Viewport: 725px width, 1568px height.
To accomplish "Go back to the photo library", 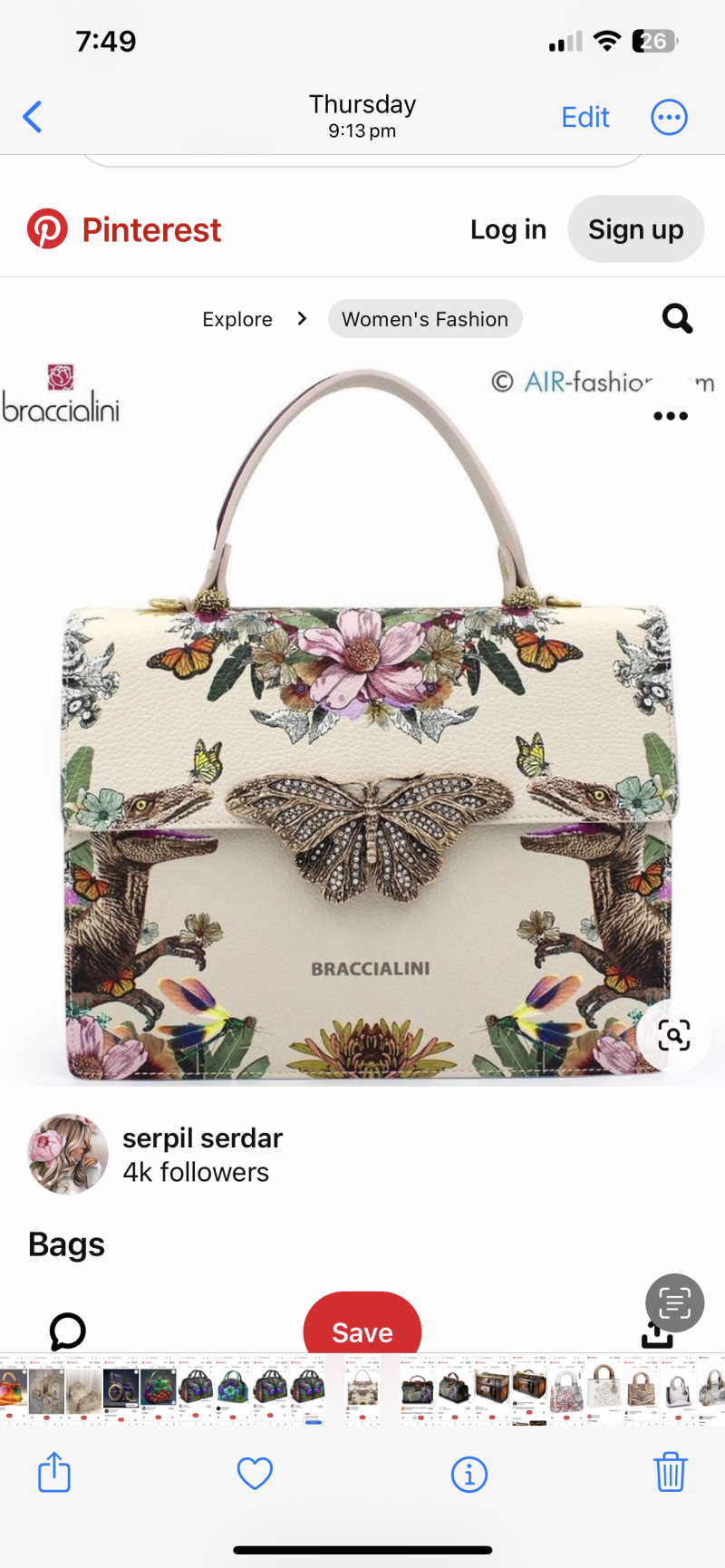I will point(33,117).
